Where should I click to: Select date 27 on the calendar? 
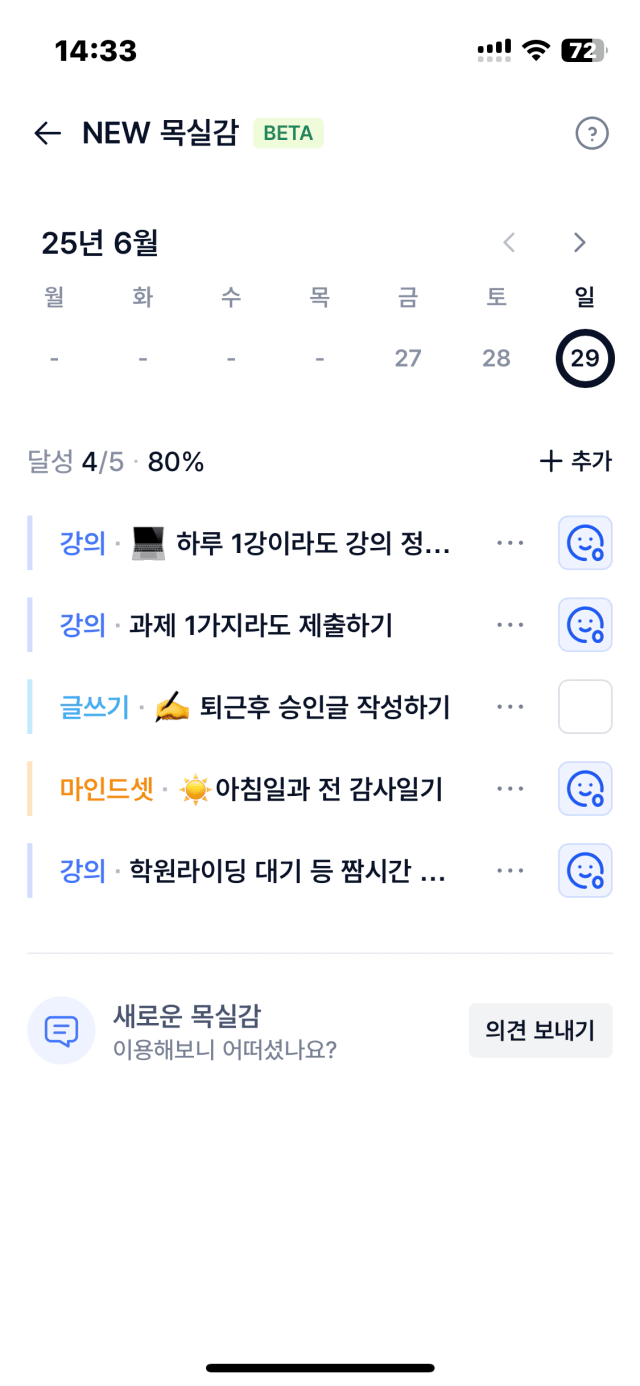[x=408, y=359]
